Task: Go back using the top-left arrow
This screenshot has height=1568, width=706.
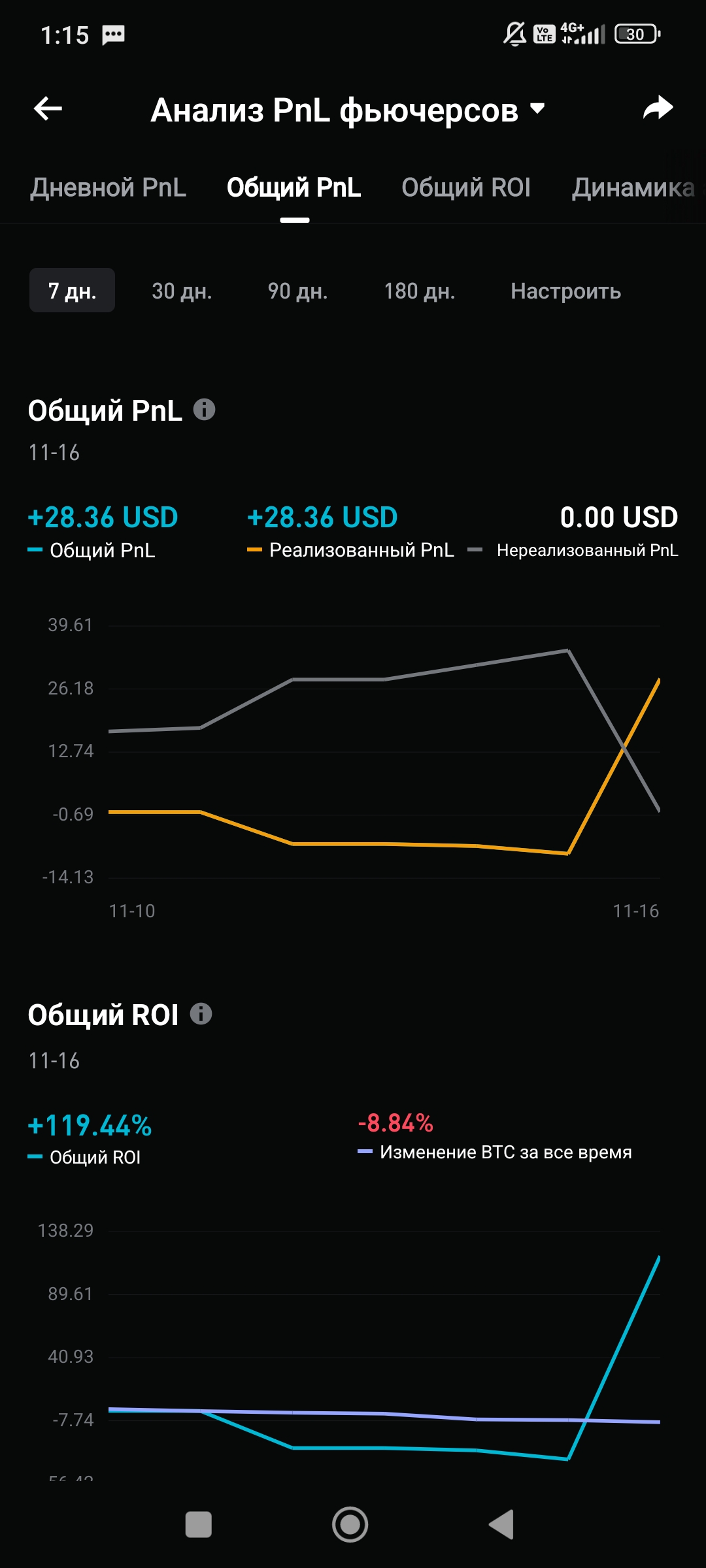Action: [x=48, y=108]
